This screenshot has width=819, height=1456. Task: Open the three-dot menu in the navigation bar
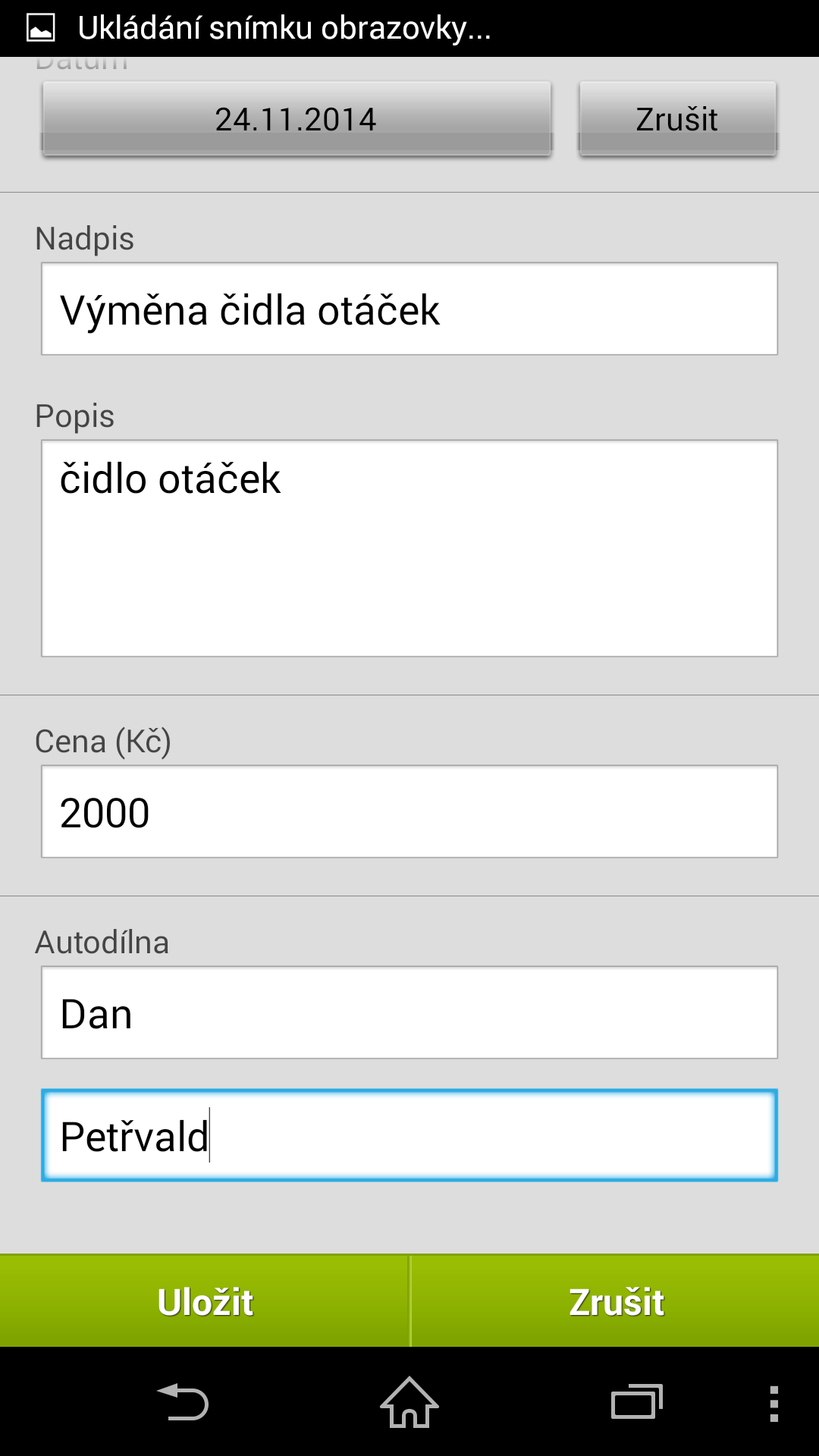(773, 1403)
